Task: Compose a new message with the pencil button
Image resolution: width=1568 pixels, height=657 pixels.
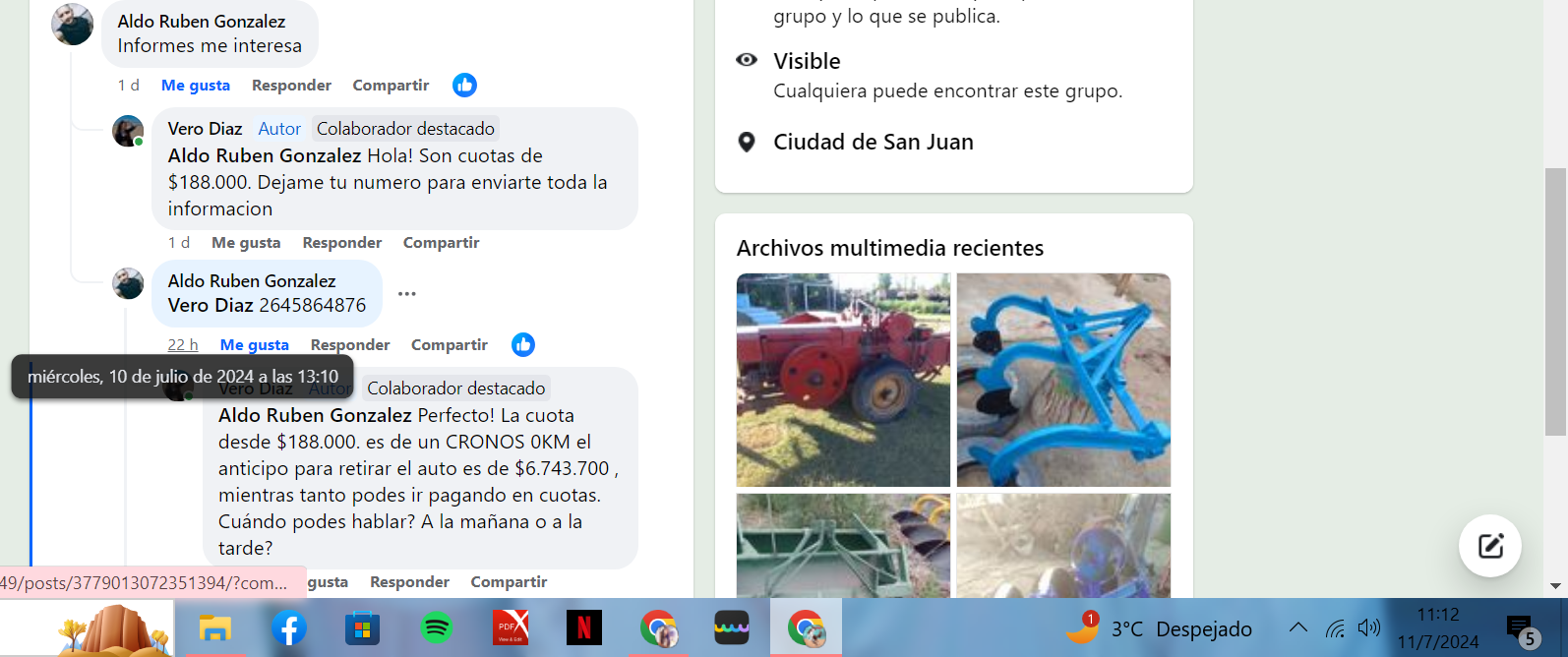Action: 1489,546
